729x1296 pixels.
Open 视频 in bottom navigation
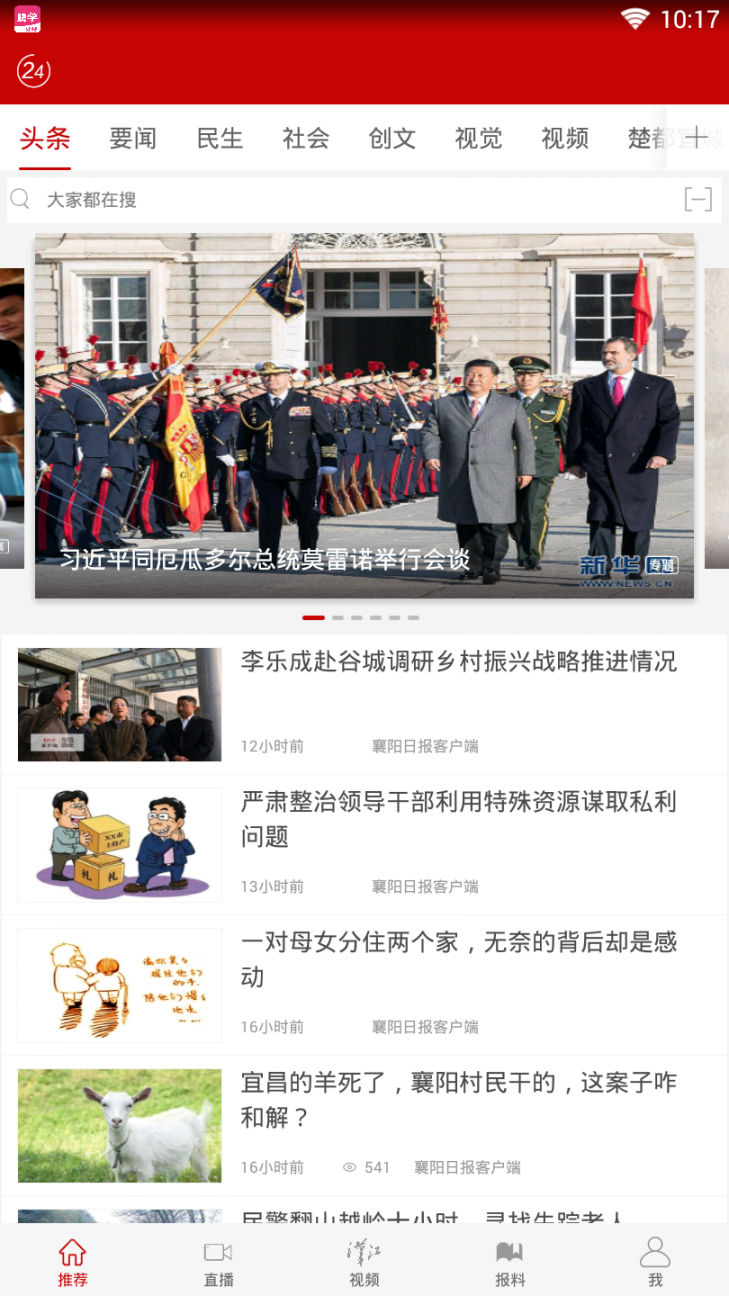click(364, 1262)
